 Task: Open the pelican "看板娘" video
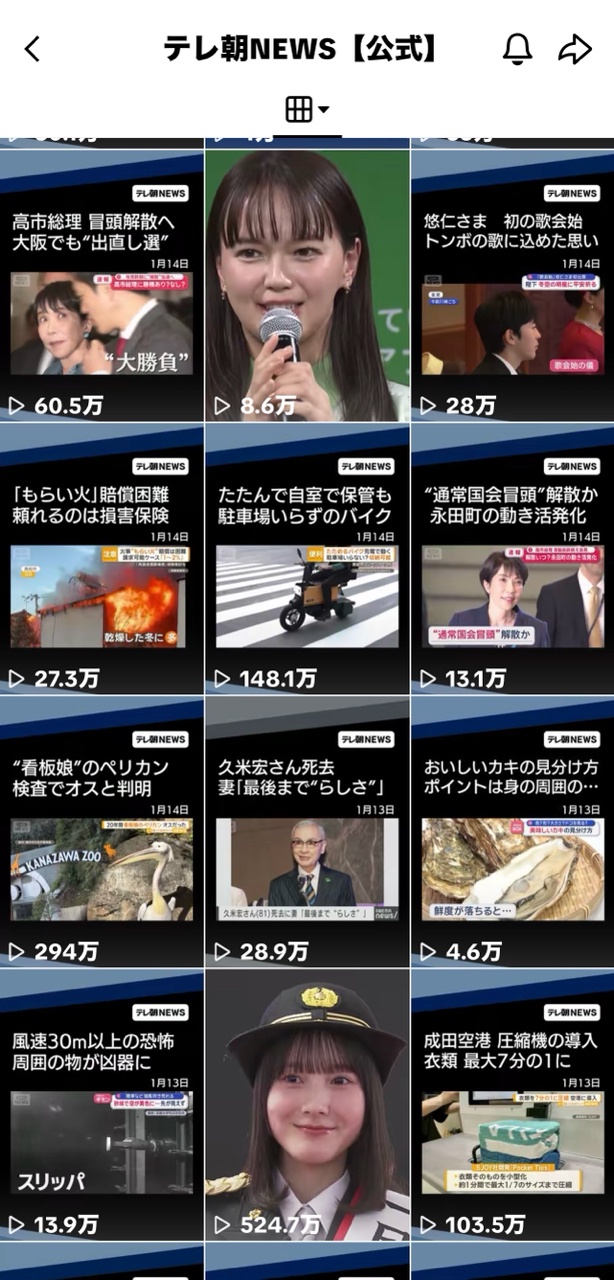pos(102,833)
